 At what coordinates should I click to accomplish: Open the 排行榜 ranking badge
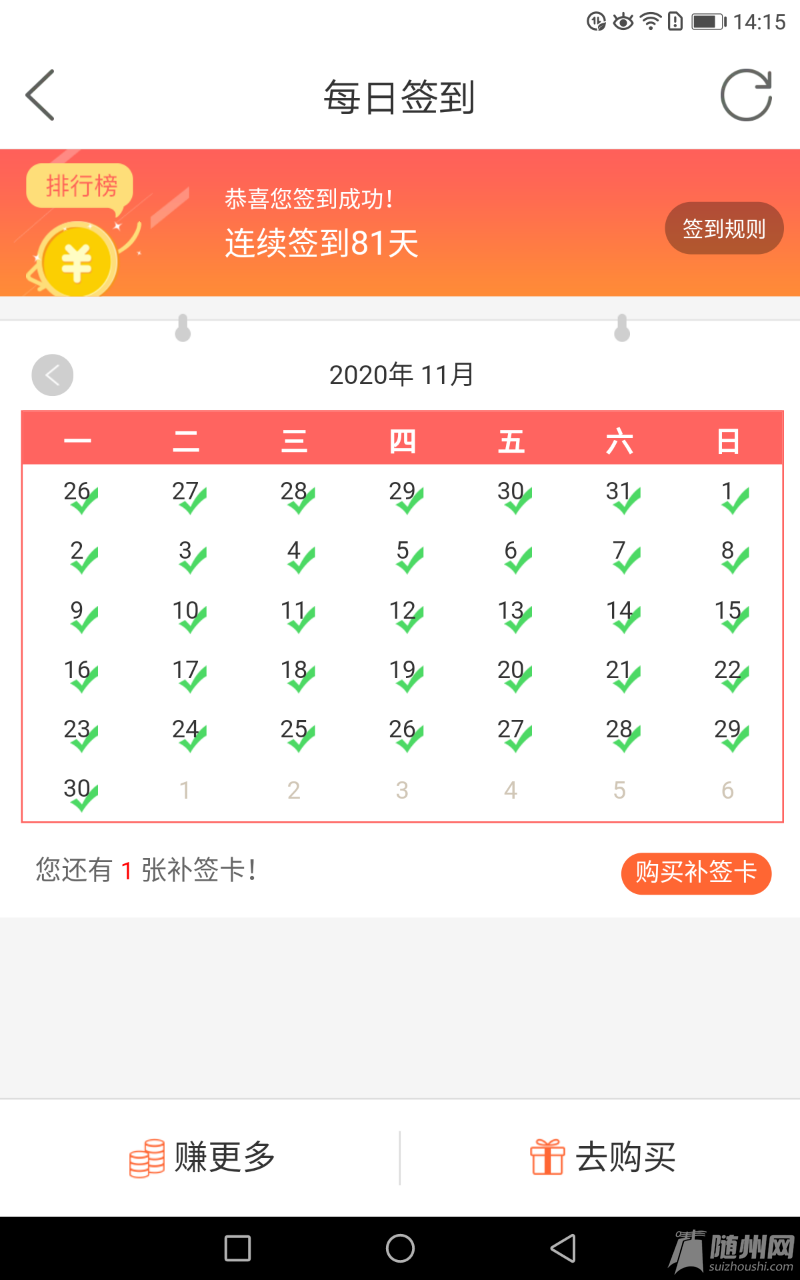click(81, 187)
